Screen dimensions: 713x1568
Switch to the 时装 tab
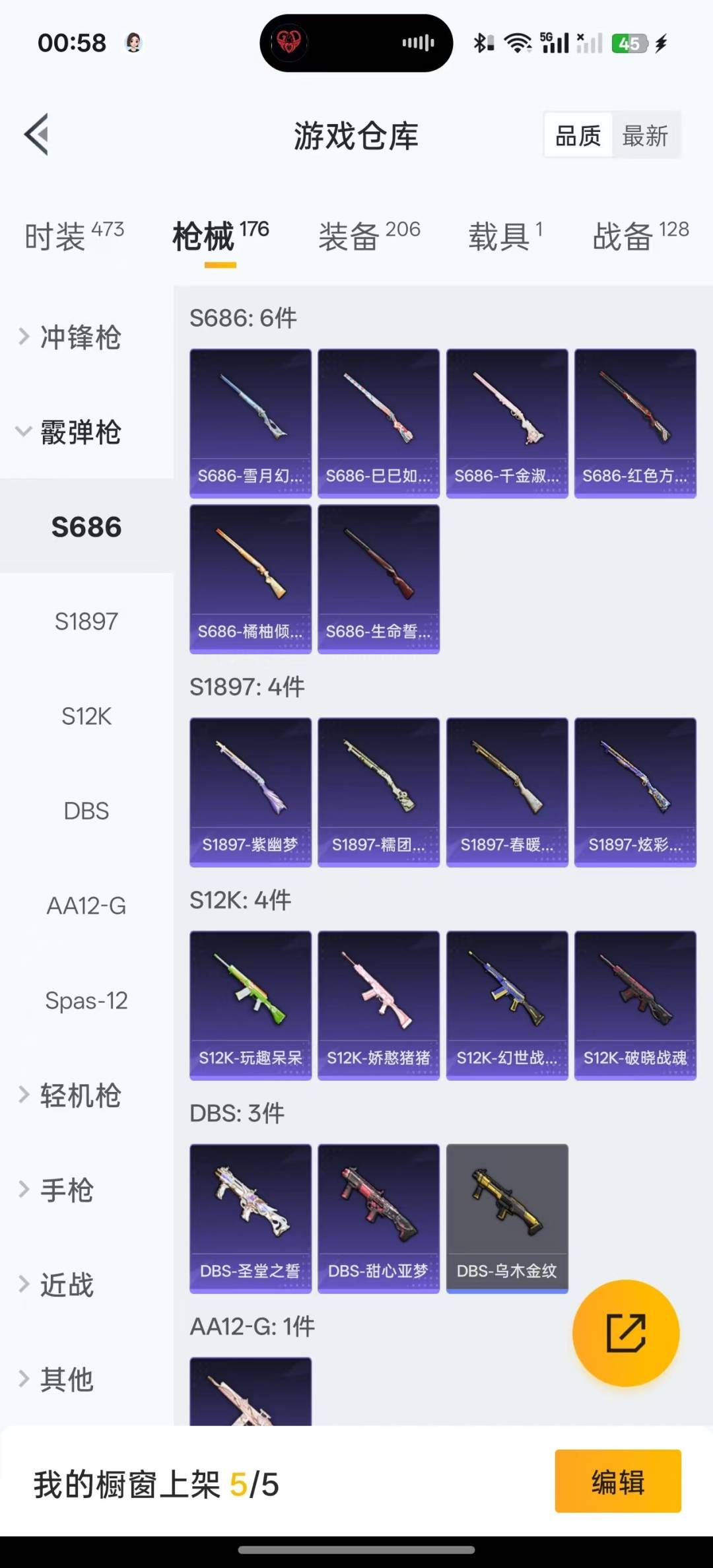[74, 236]
